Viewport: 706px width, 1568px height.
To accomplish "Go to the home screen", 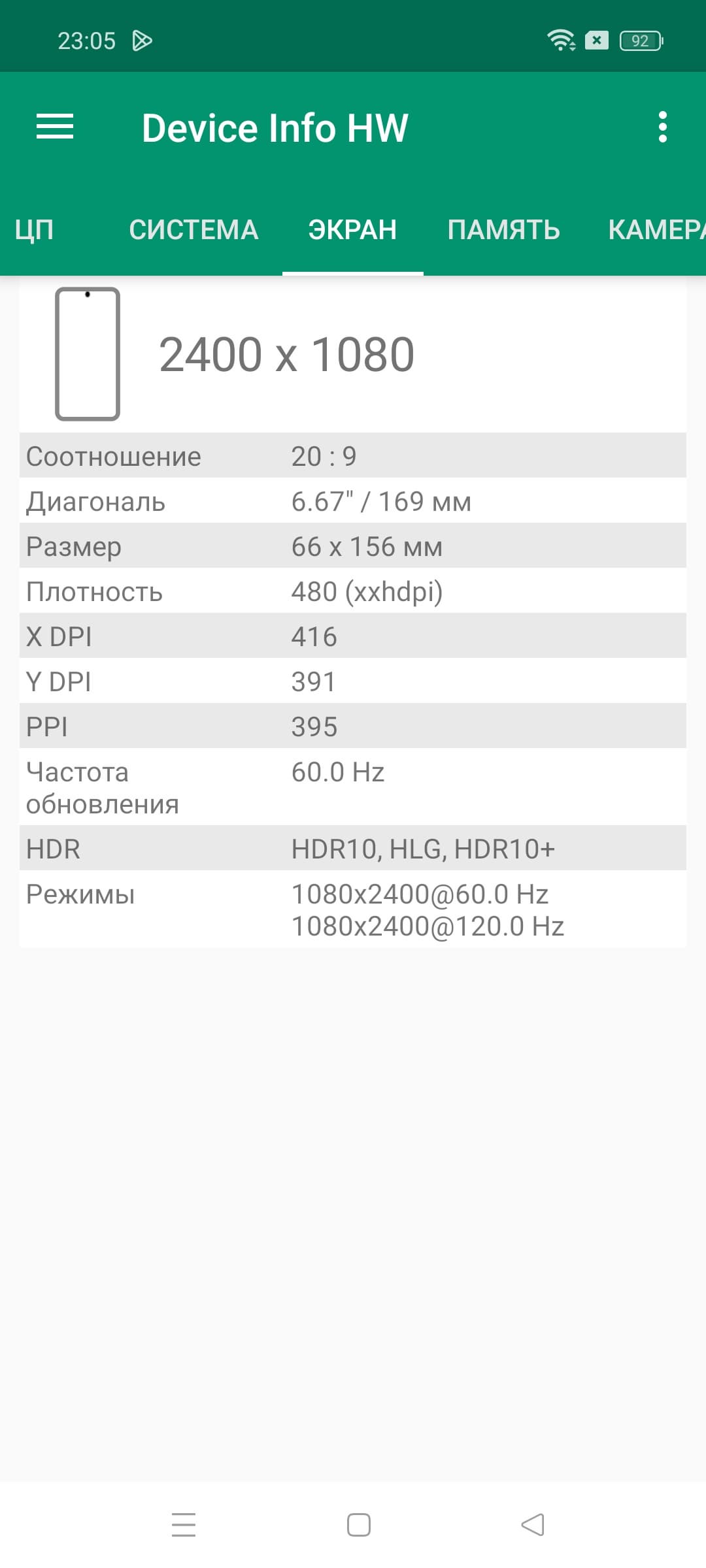I will [358, 1525].
